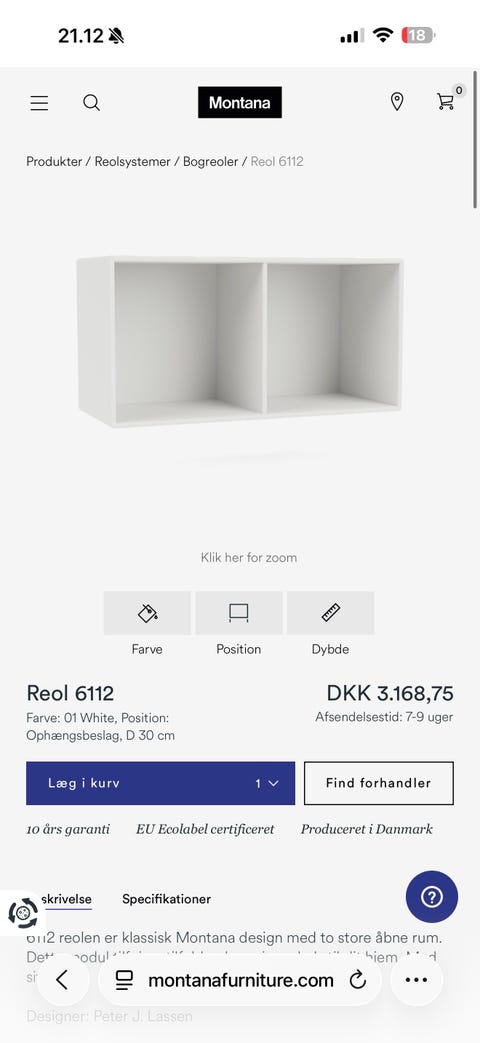Switch to the Specifikationer tab
Viewport: 480px width, 1043px height.
[x=166, y=899]
